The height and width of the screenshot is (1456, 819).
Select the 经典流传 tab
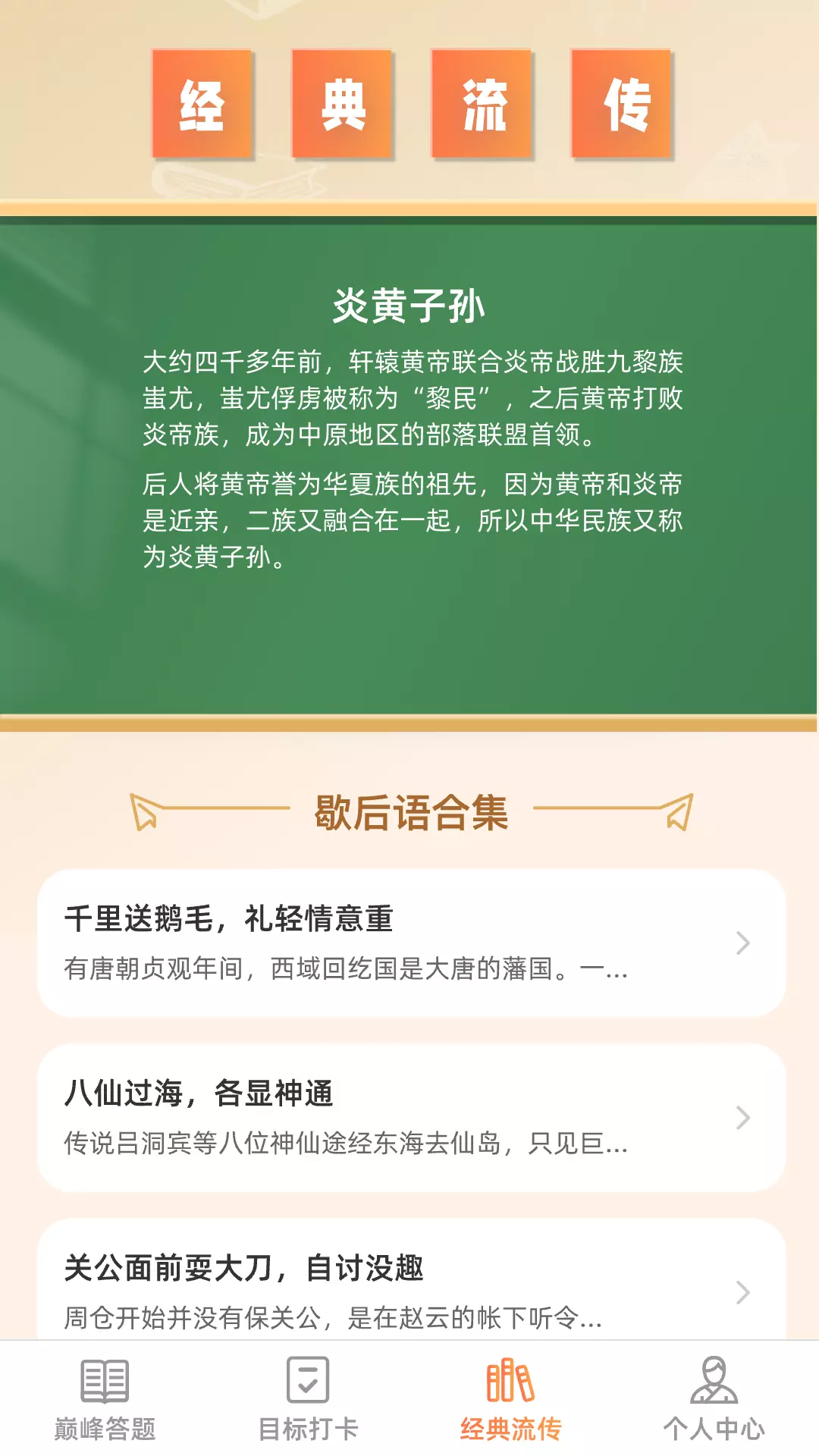click(x=510, y=1399)
